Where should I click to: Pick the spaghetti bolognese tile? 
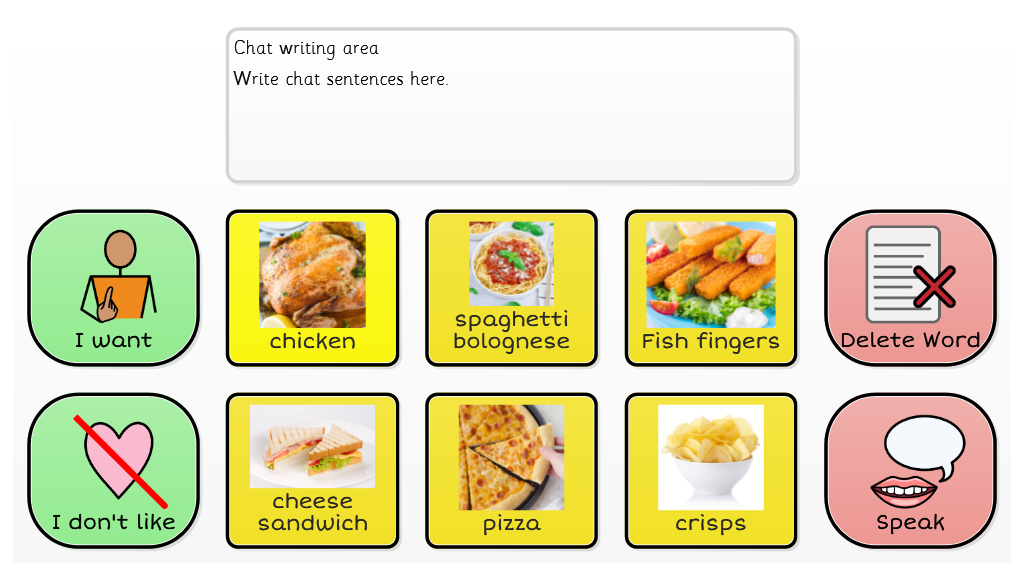tap(511, 287)
